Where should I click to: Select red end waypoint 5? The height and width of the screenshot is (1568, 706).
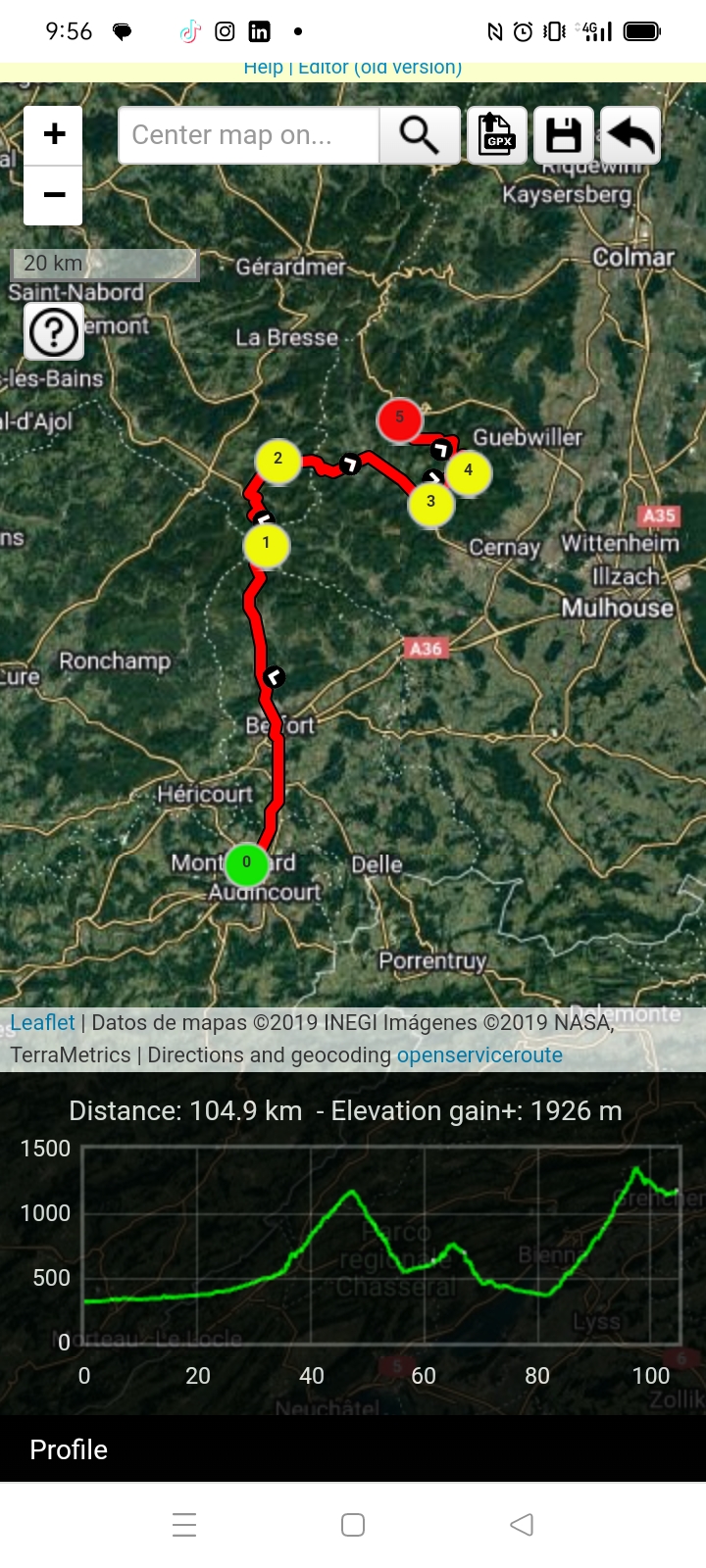tap(399, 418)
